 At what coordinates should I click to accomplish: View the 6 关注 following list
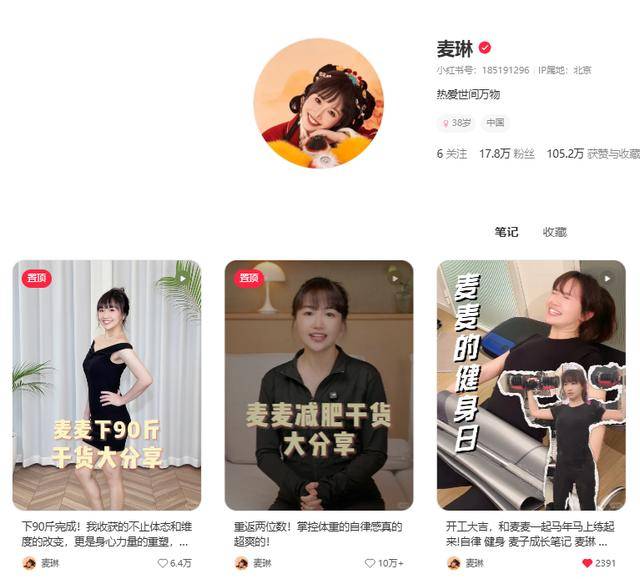click(452, 154)
